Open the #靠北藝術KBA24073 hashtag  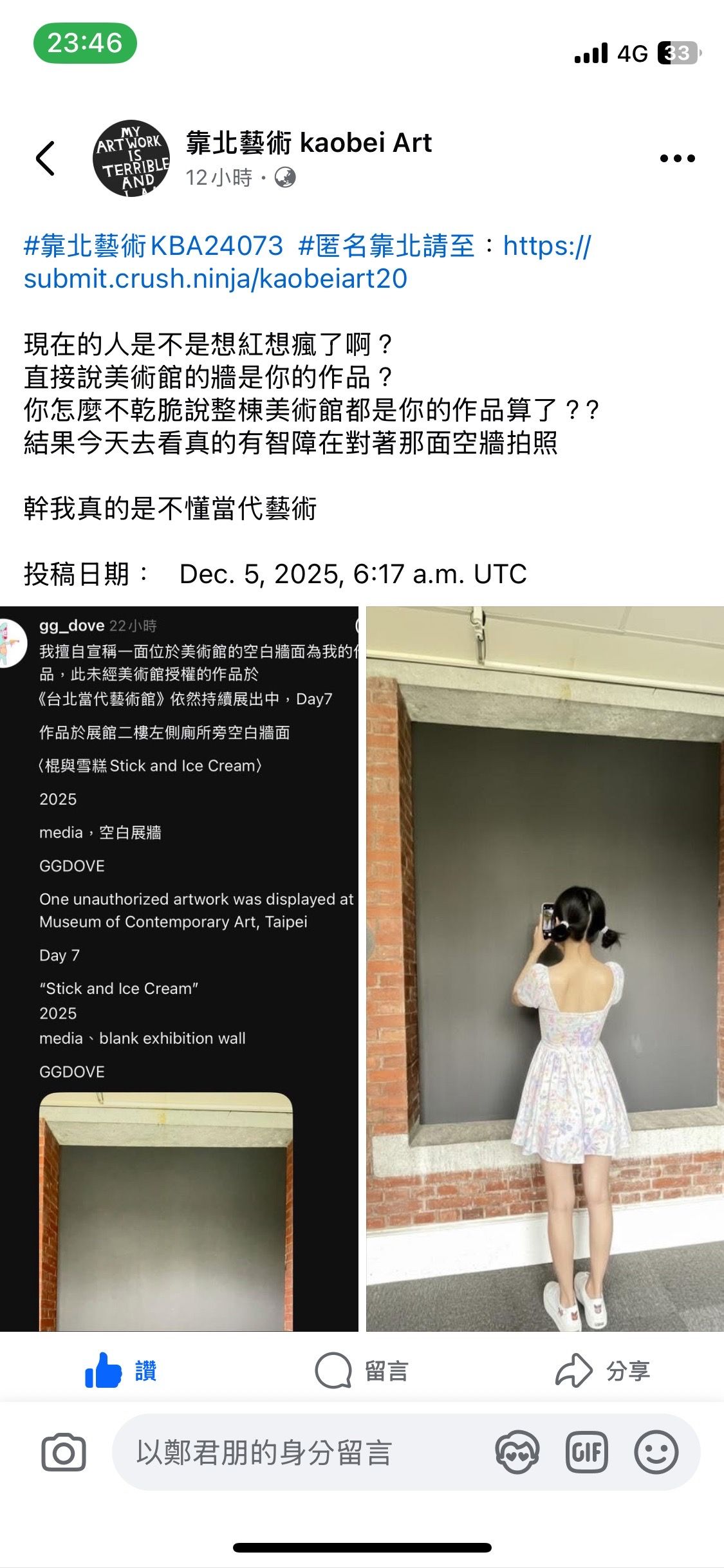pos(153,246)
